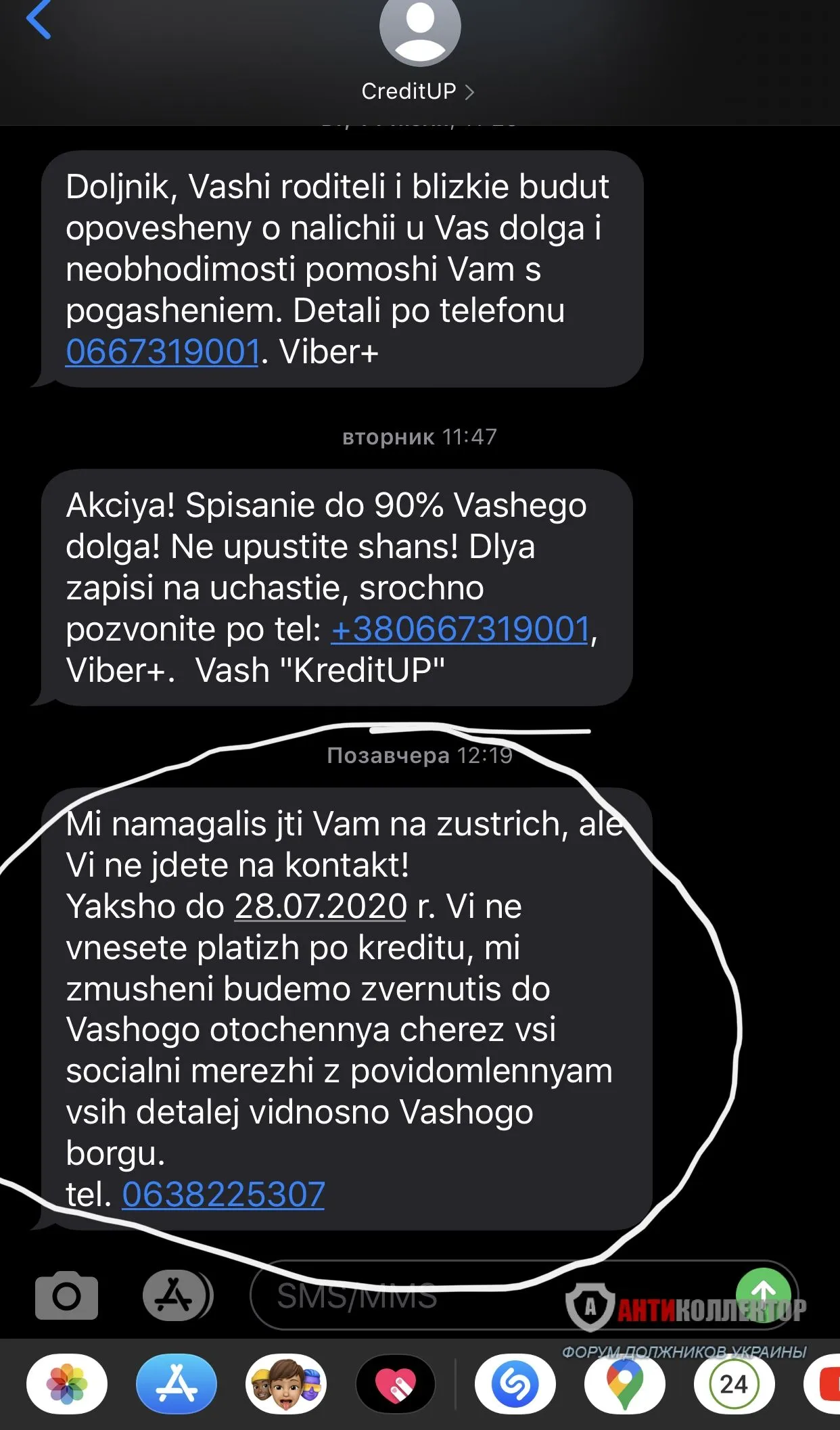
Task: Dial the linked number 0638225307
Action: coord(223,1195)
